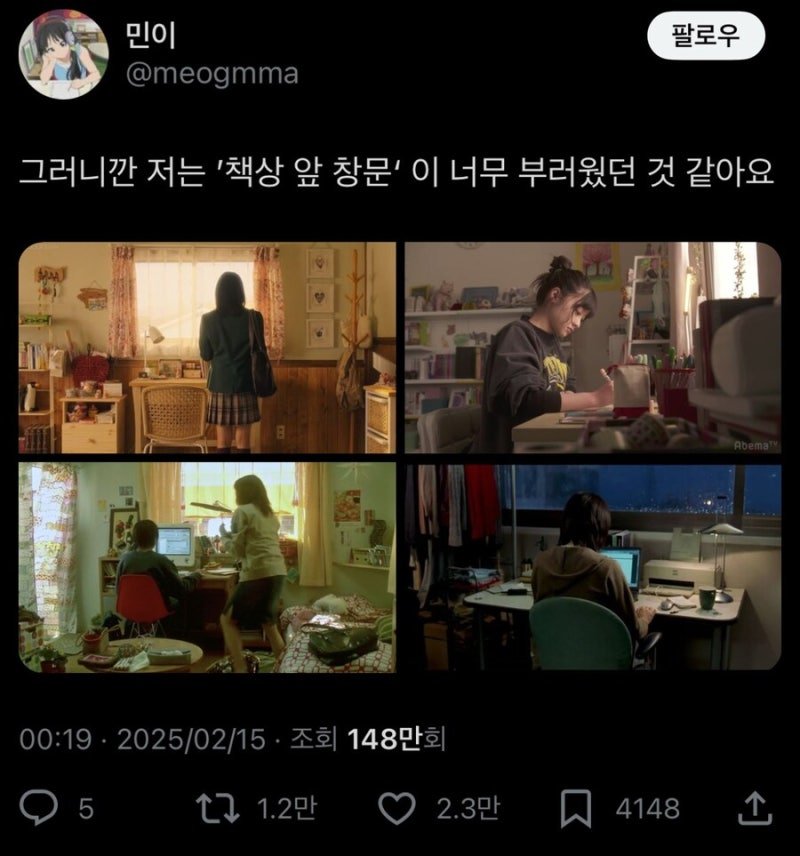
Task: Open 민이's profile avatar
Action: click(x=64, y=55)
